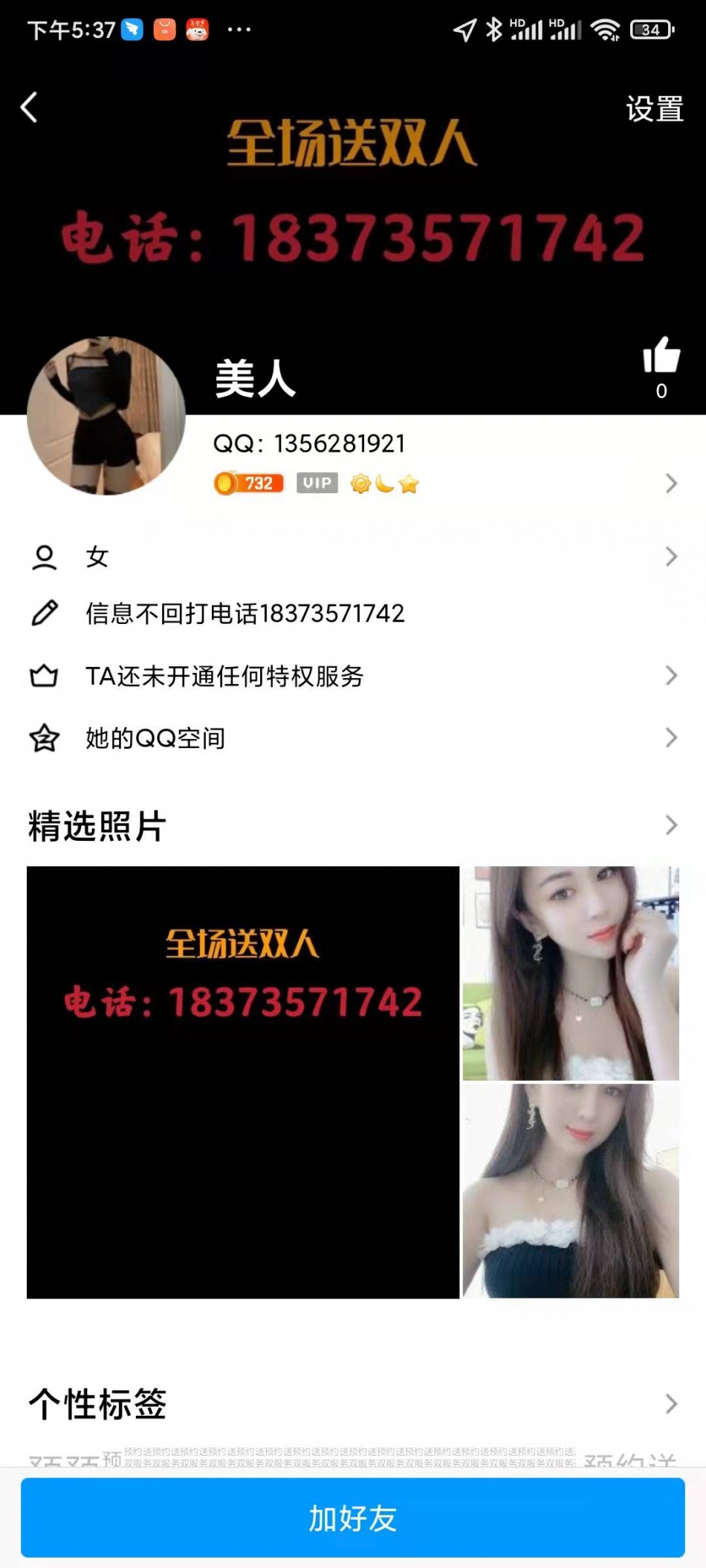Go back using the top-left arrow

coord(30,108)
